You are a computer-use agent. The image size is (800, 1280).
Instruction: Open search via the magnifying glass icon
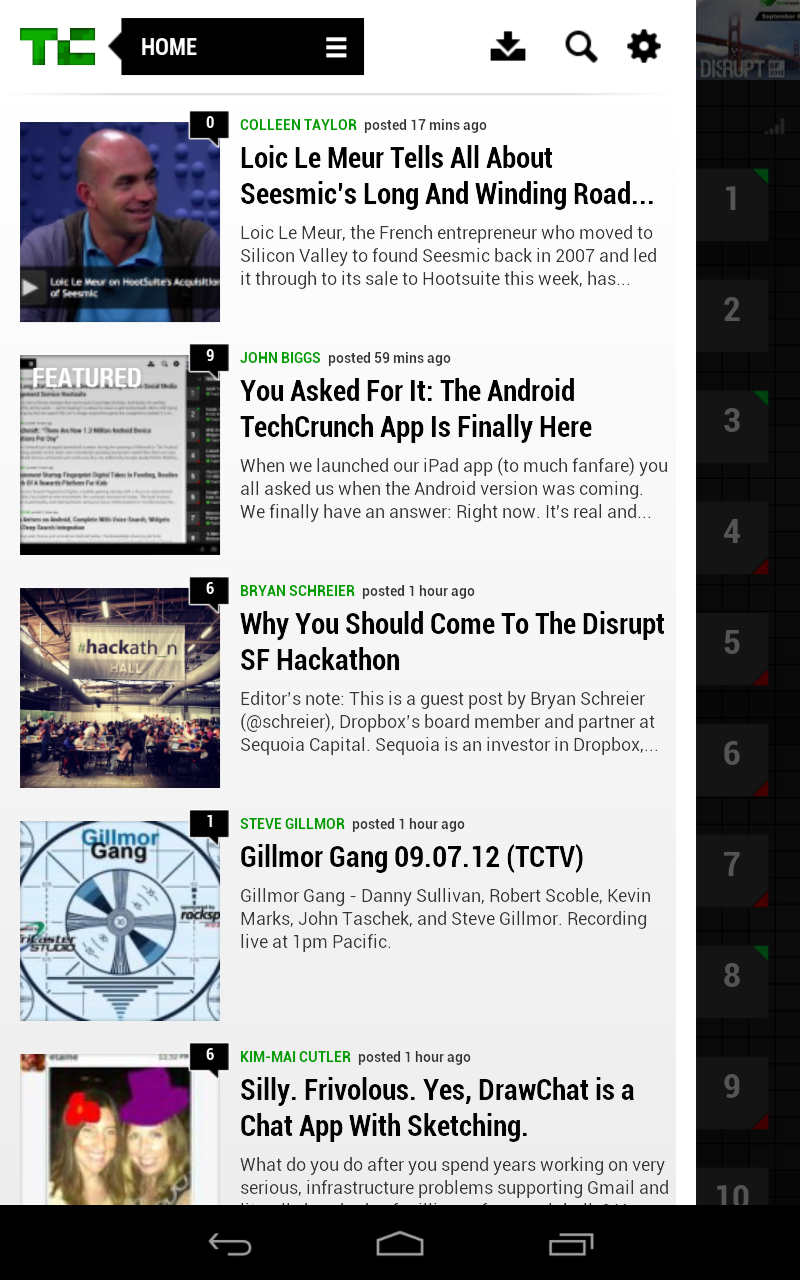(x=581, y=46)
